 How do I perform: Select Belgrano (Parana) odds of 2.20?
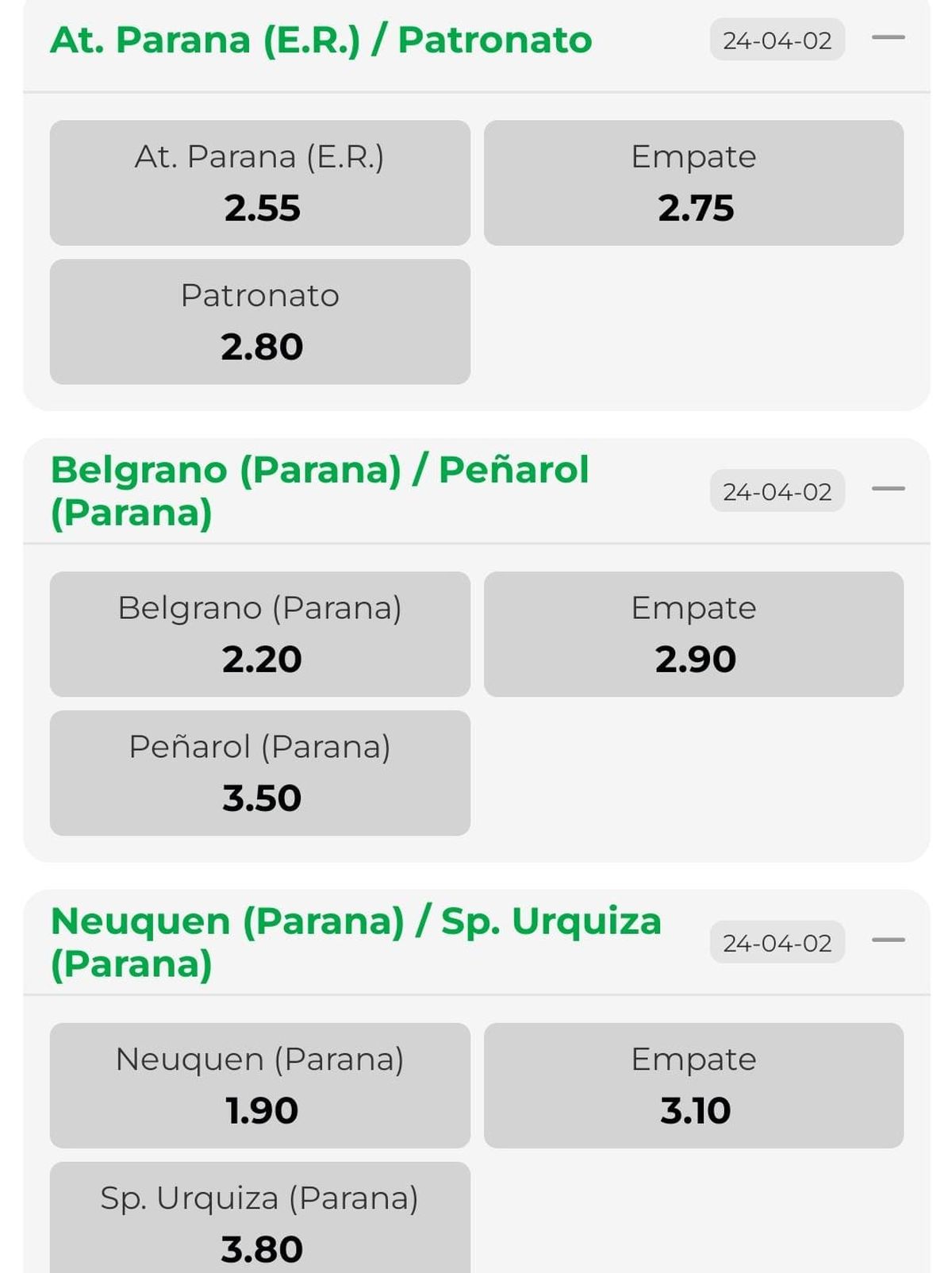tap(259, 633)
